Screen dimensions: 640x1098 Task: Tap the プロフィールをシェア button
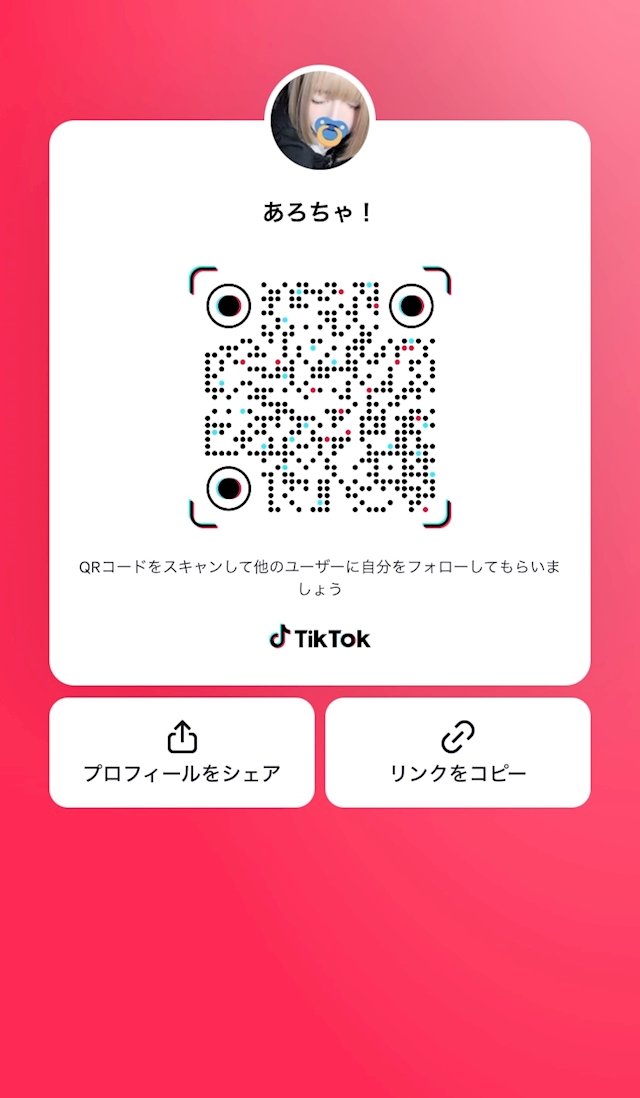181,752
